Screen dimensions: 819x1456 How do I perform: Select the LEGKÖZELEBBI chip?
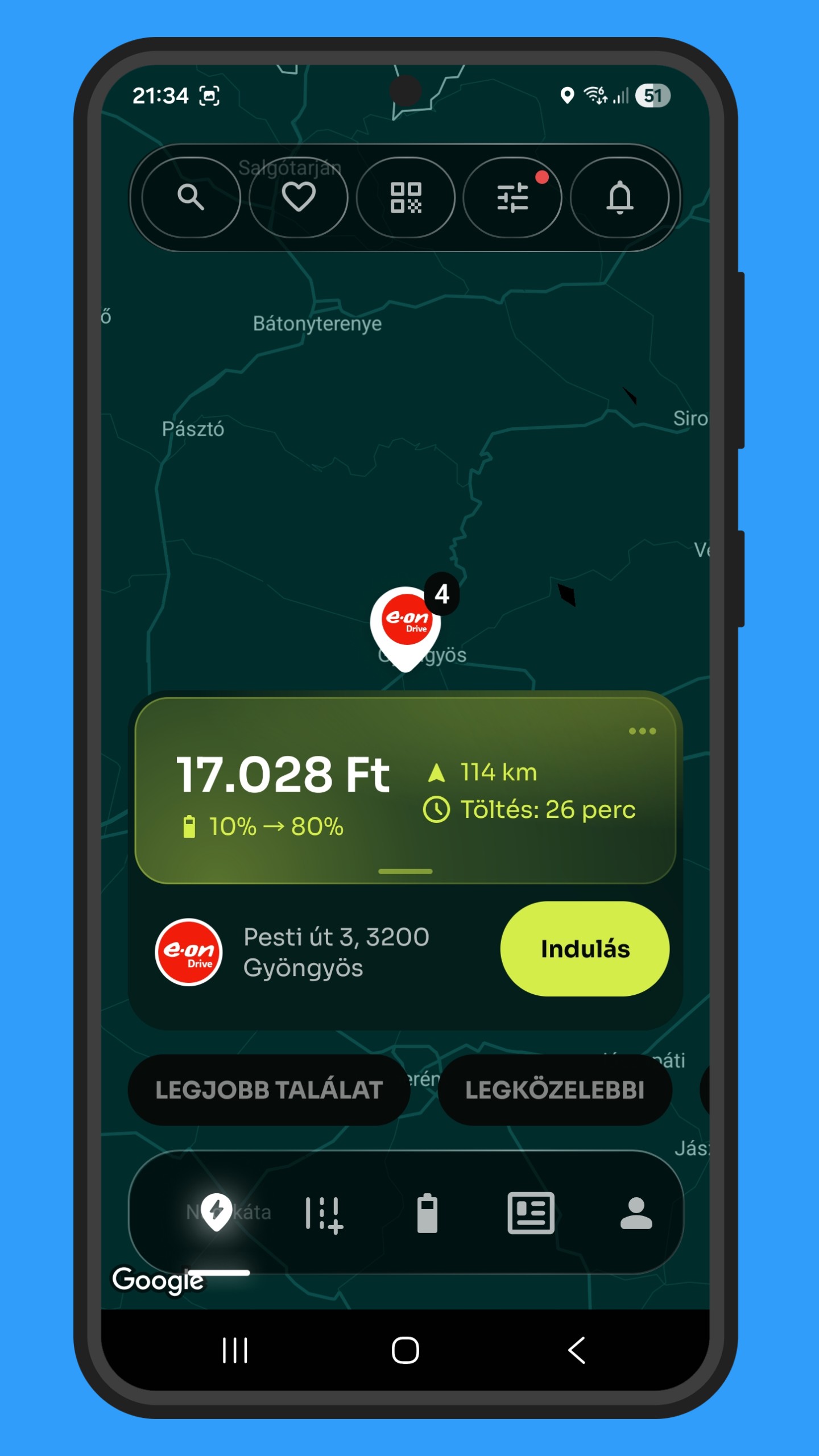[x=555, y=1090]
